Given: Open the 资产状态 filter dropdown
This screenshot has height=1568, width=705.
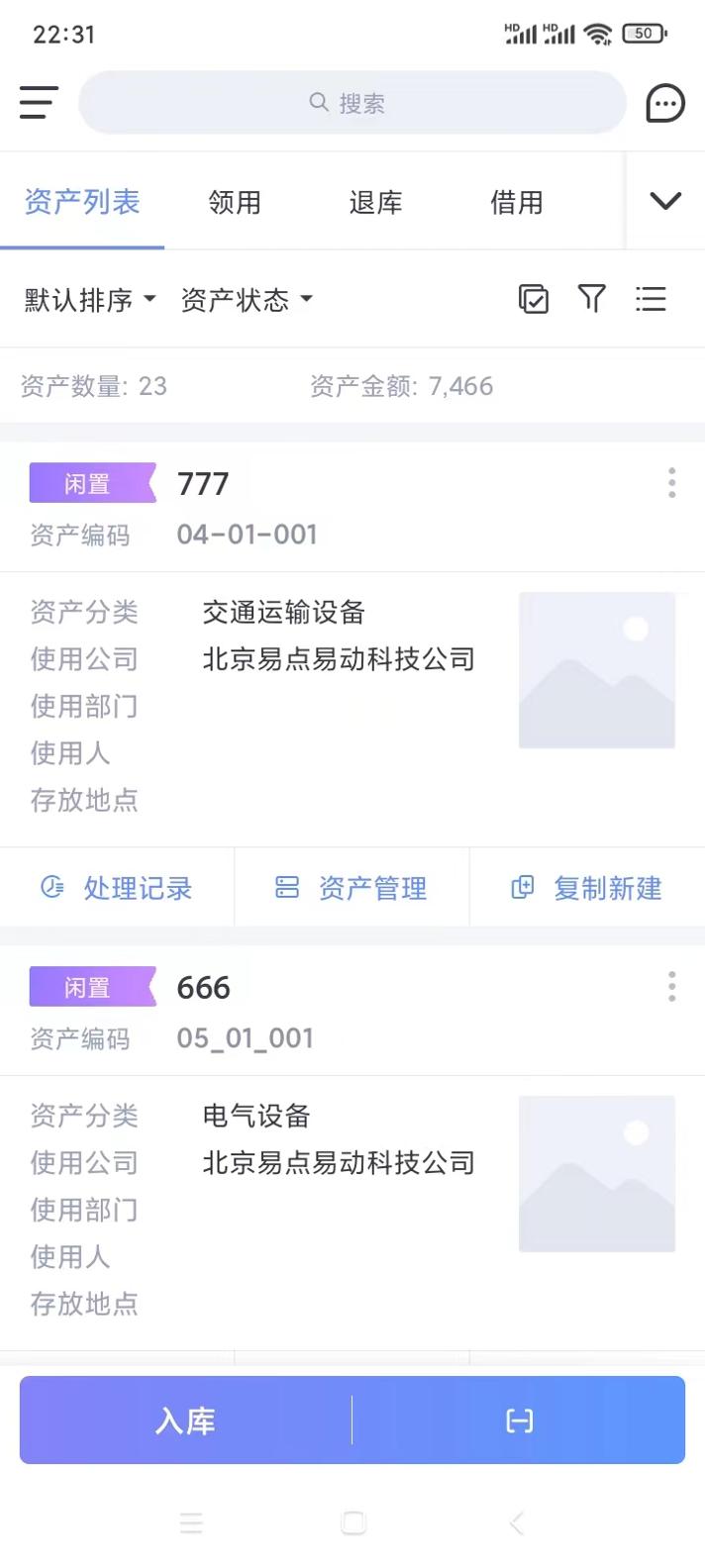Looking at the screenshot, I should point(247,300).
